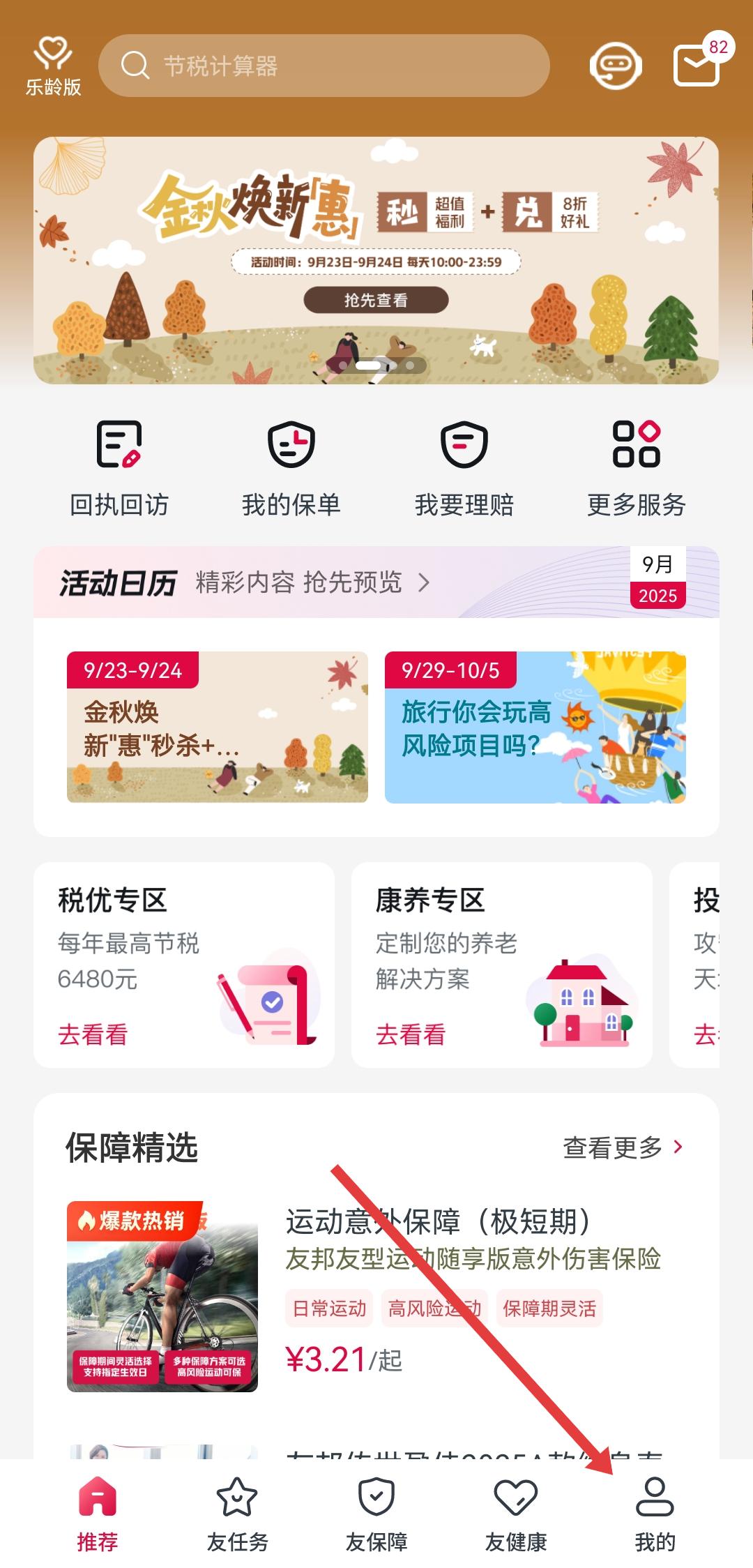753x1568 pixels.
Task: Open the 康养专区 card
Action: tap(501, 964)
